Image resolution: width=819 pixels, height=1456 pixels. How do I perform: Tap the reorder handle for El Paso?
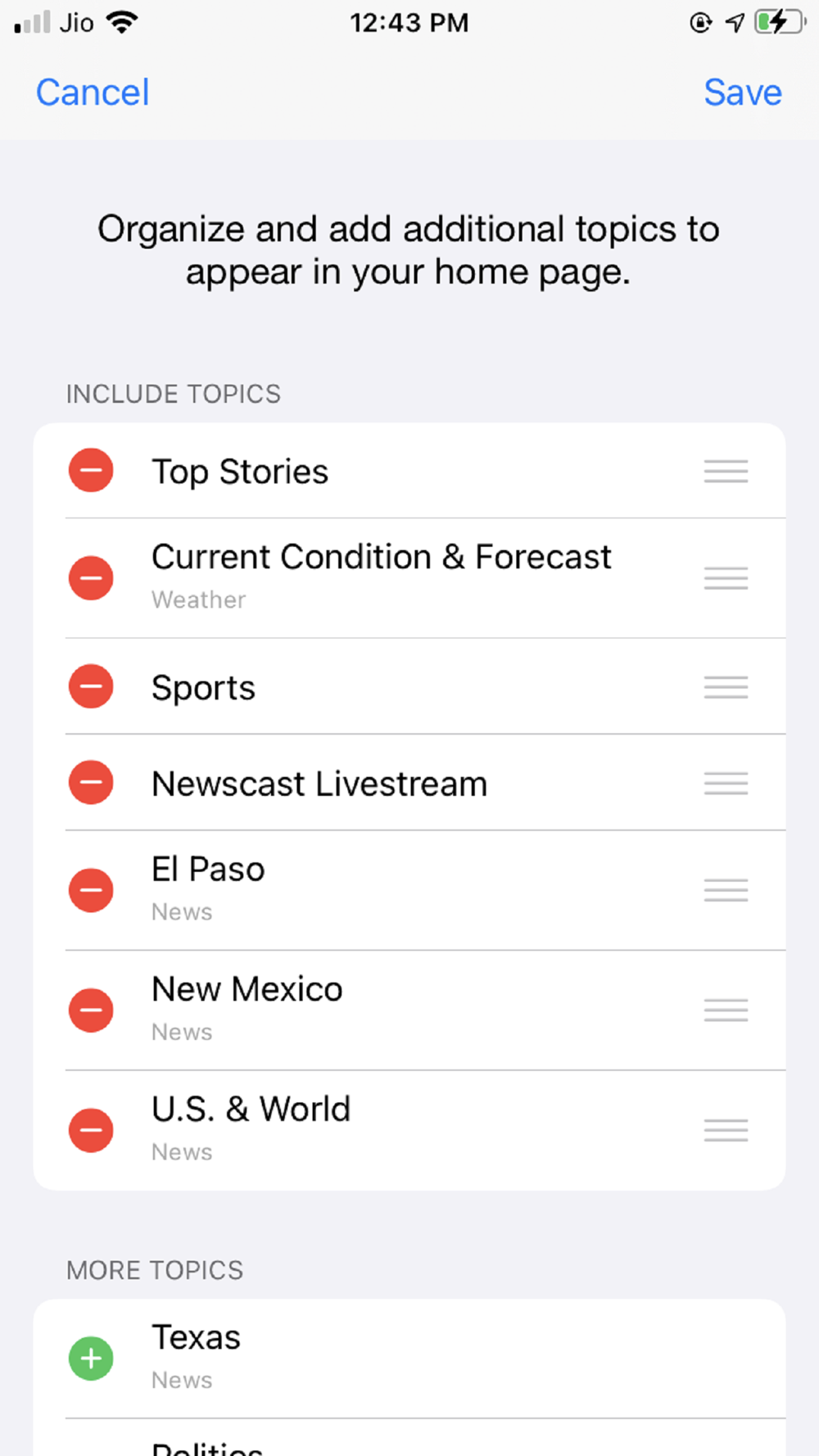point(726,890)
